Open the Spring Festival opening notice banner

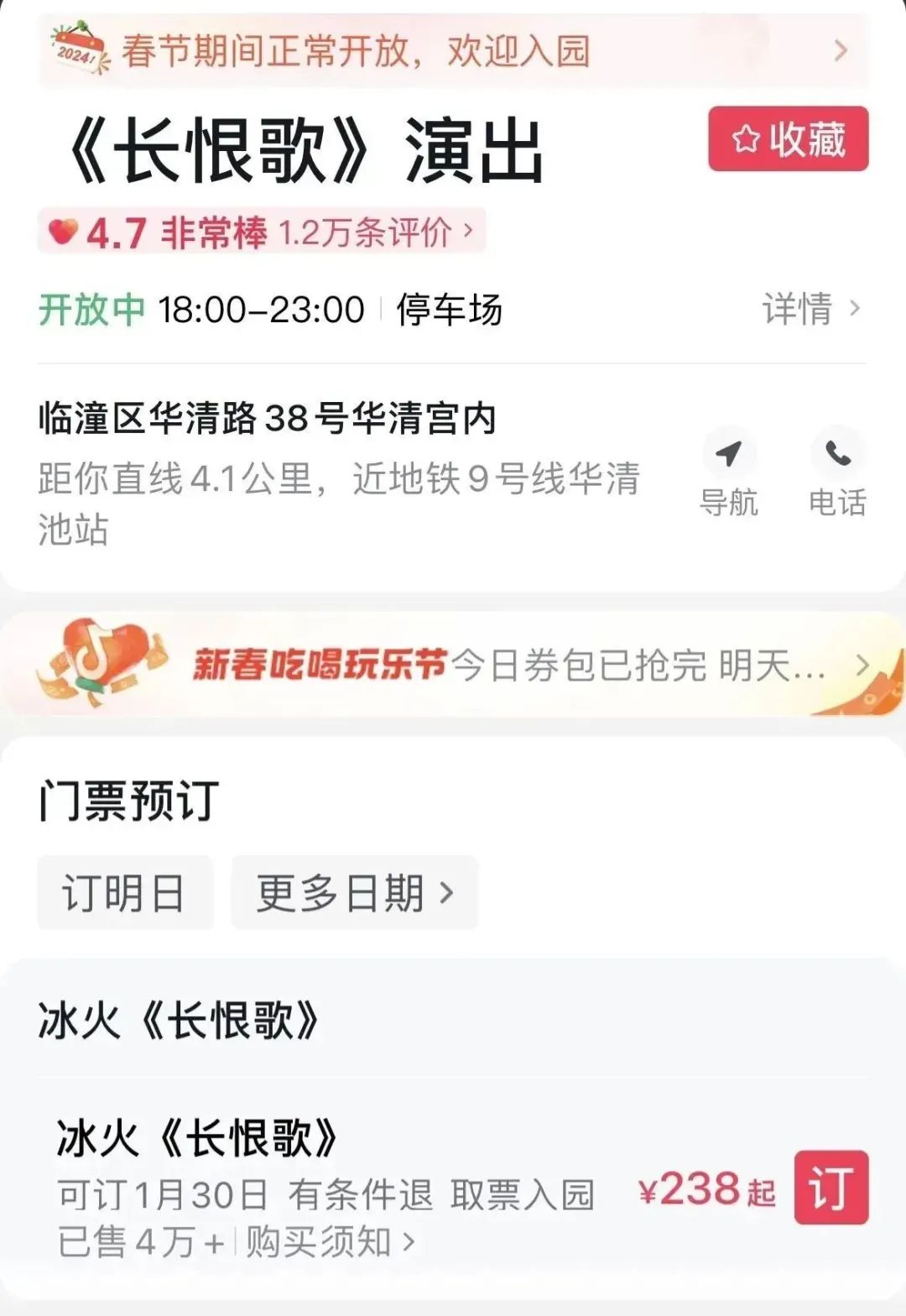click(453, 50)
